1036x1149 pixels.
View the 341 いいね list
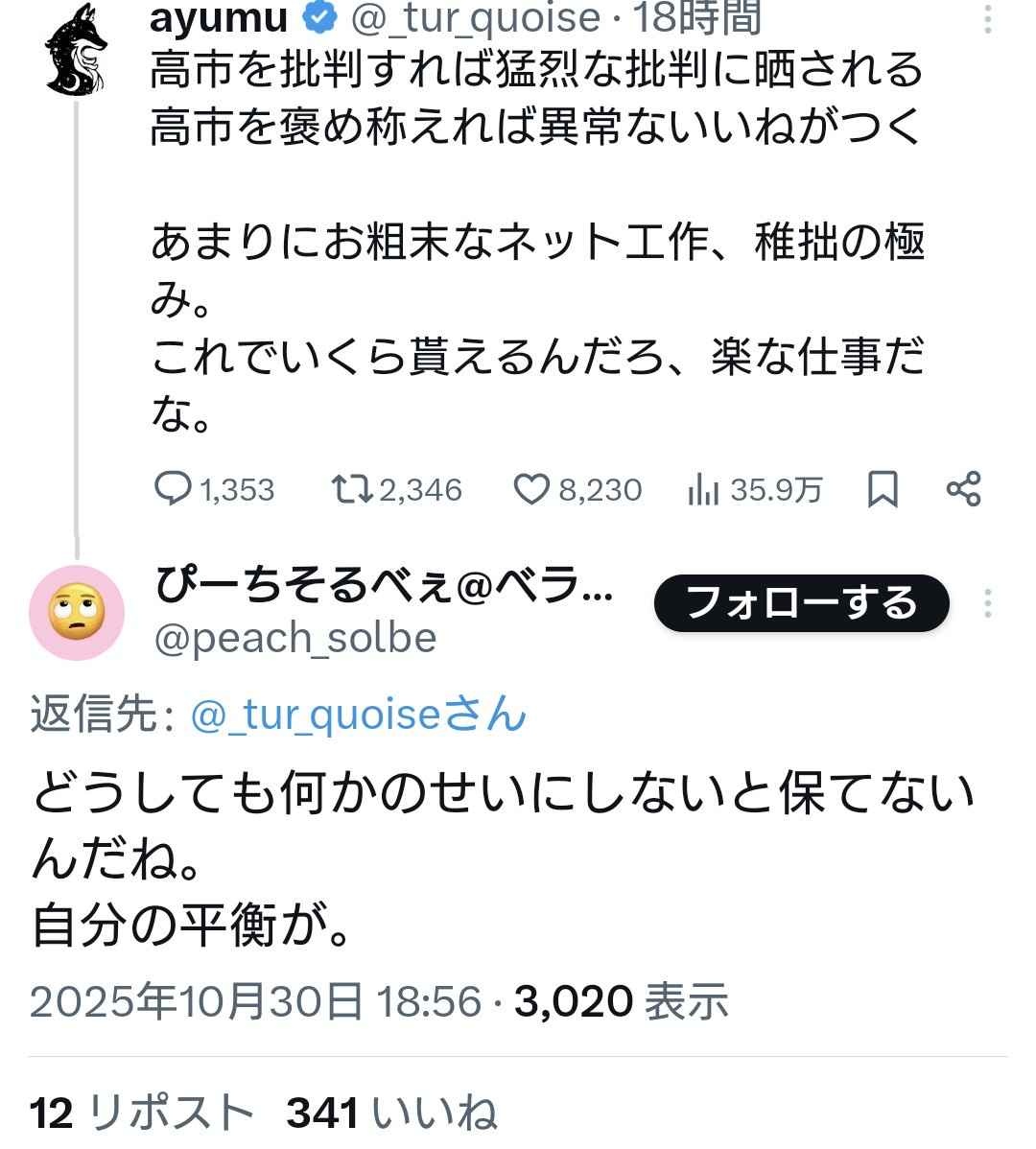pos(391,1113)
